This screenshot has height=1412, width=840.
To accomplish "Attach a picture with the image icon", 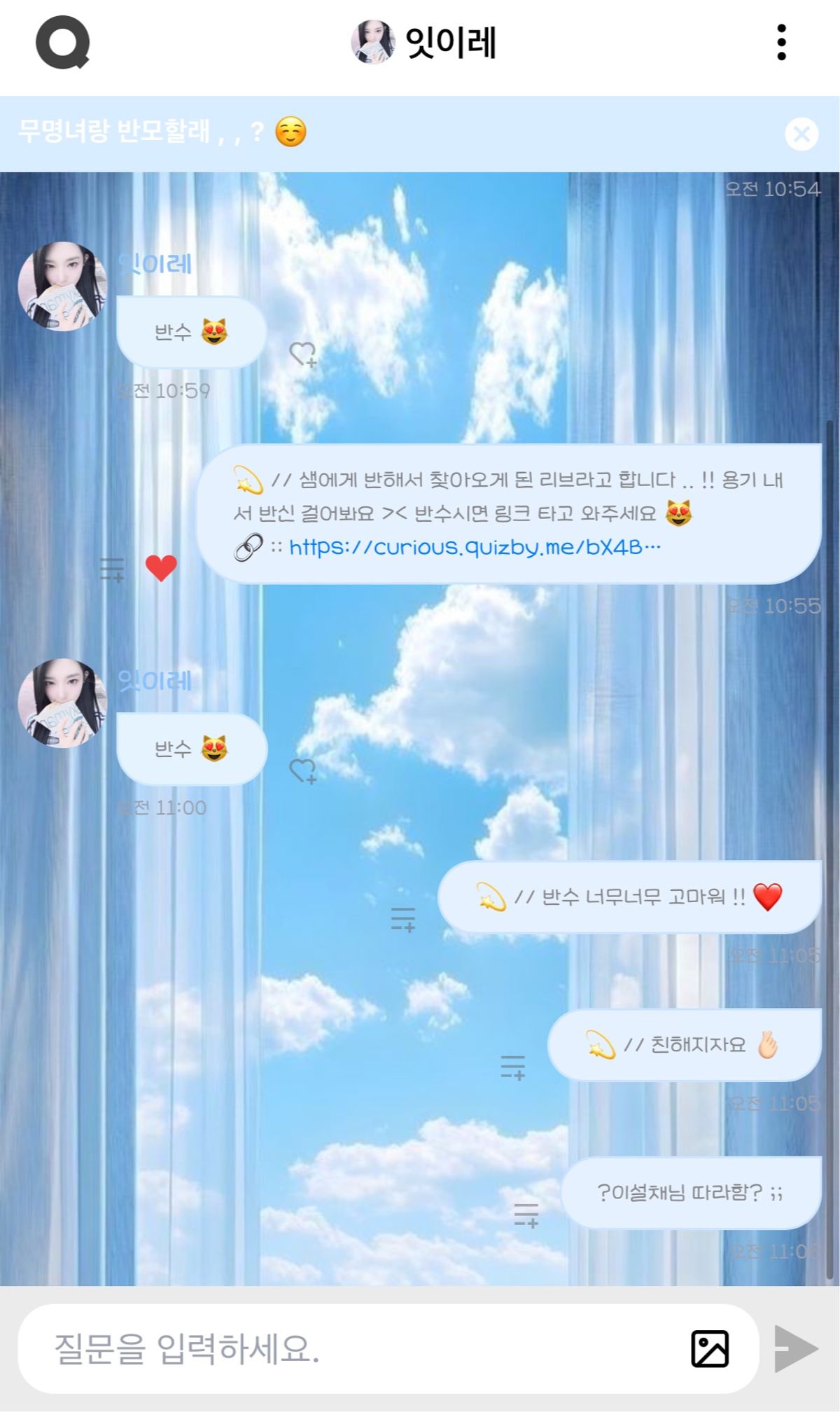I will [710, 1348].
